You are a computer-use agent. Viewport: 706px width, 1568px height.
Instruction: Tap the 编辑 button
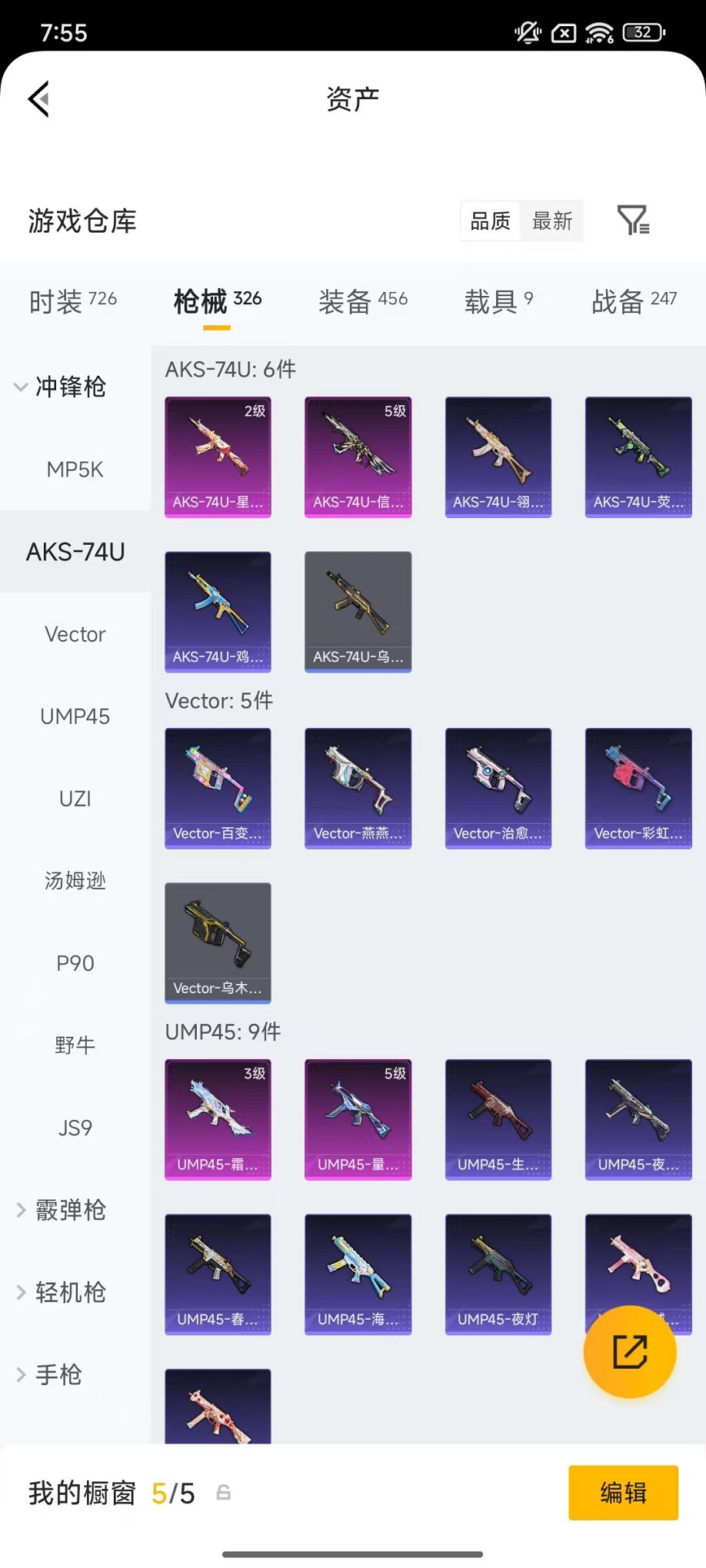click(623, 1493)
